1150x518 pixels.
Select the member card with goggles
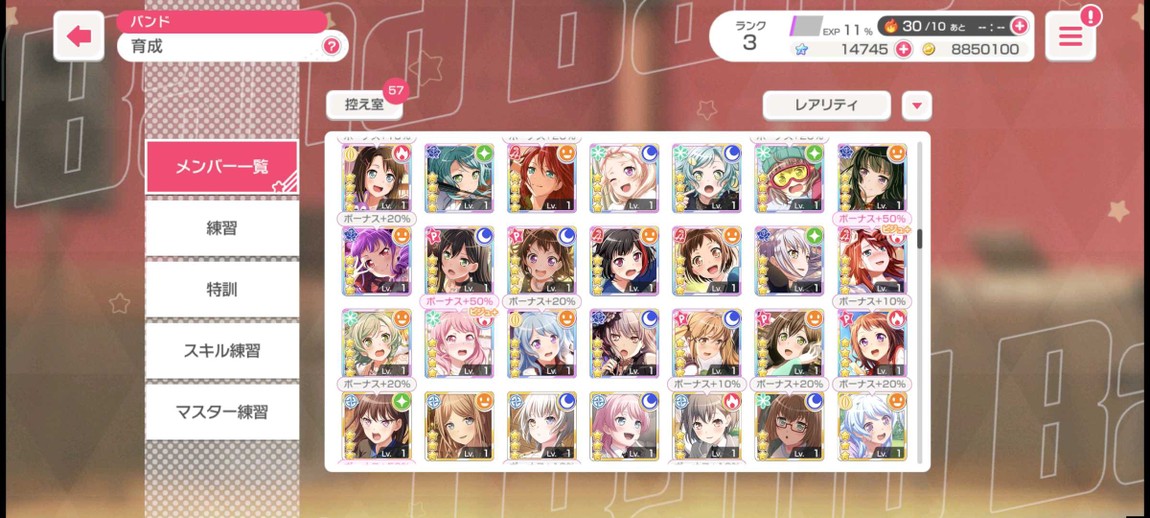click(789, 178)
